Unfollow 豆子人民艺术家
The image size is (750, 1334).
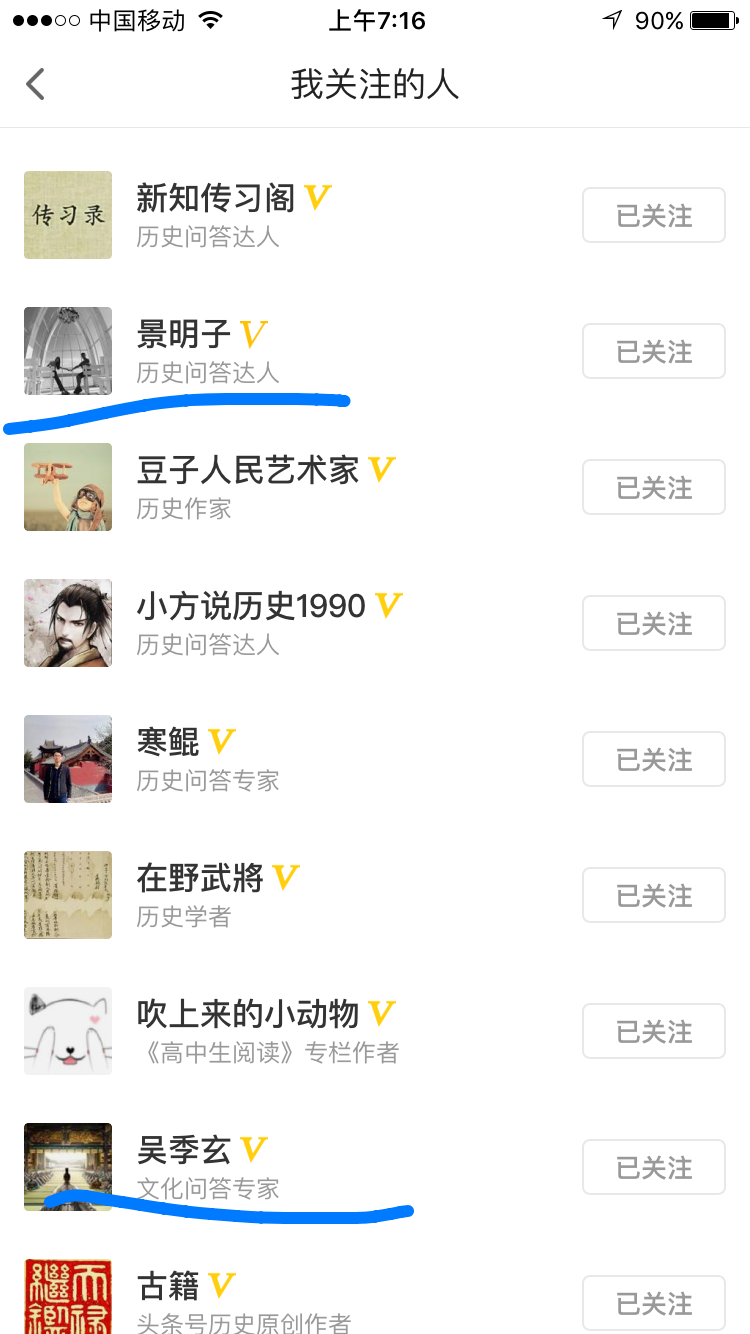coord(653,487)
